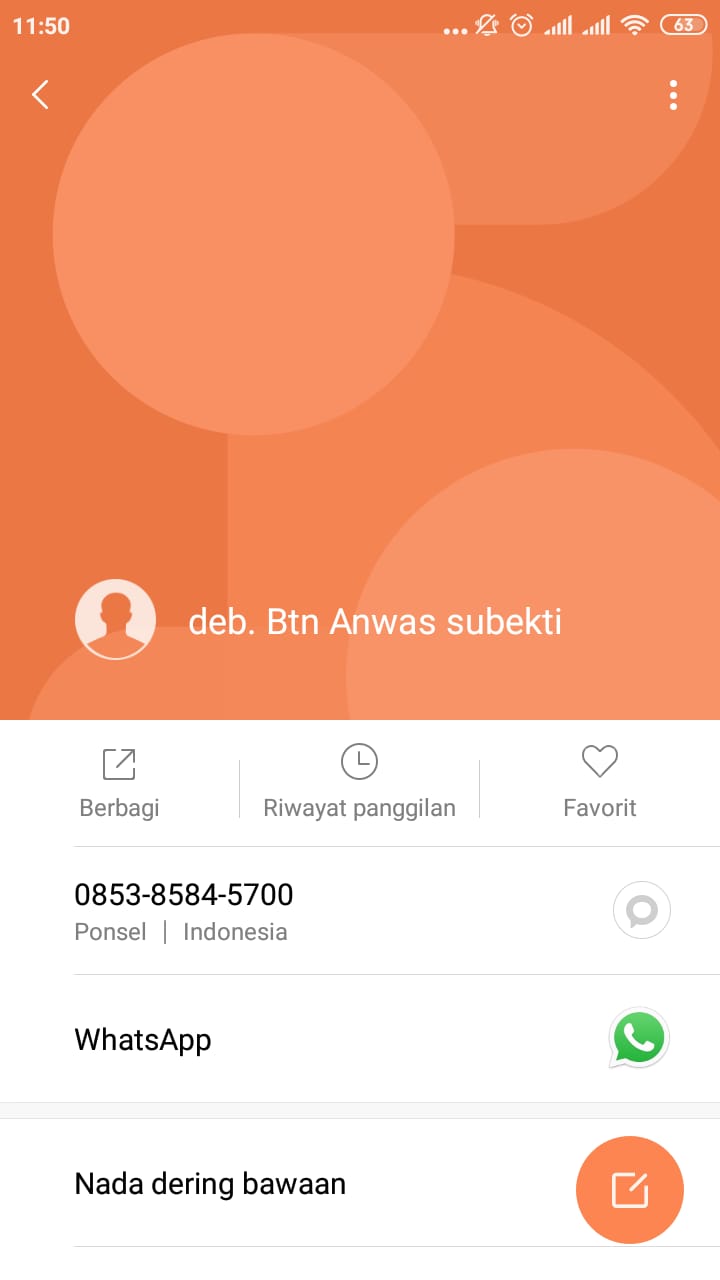Add contact to Favorit
The height and width of the screenshot is (1280, 720).
(599, 783)
